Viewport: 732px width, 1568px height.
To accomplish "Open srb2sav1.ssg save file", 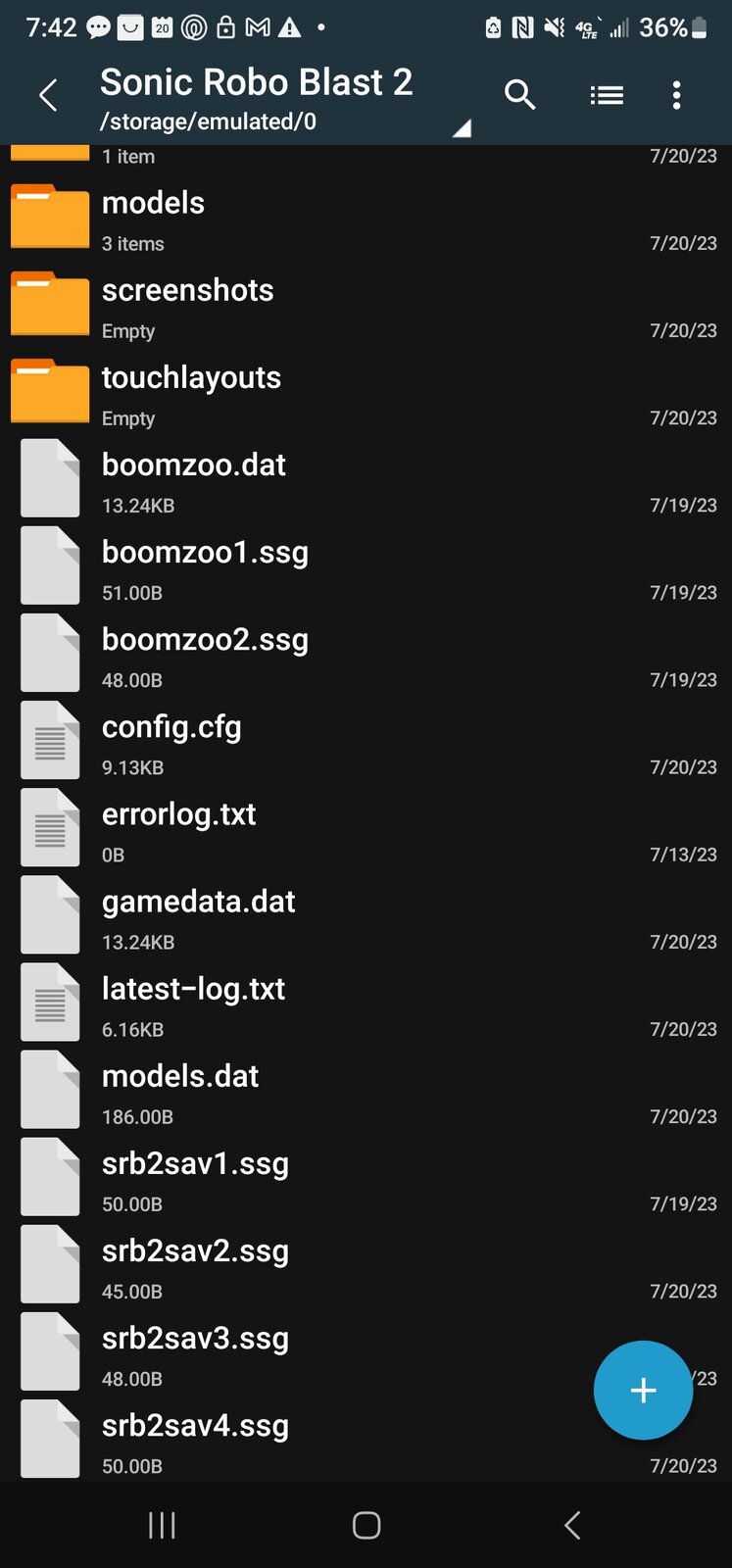I will coord(366,1181).
